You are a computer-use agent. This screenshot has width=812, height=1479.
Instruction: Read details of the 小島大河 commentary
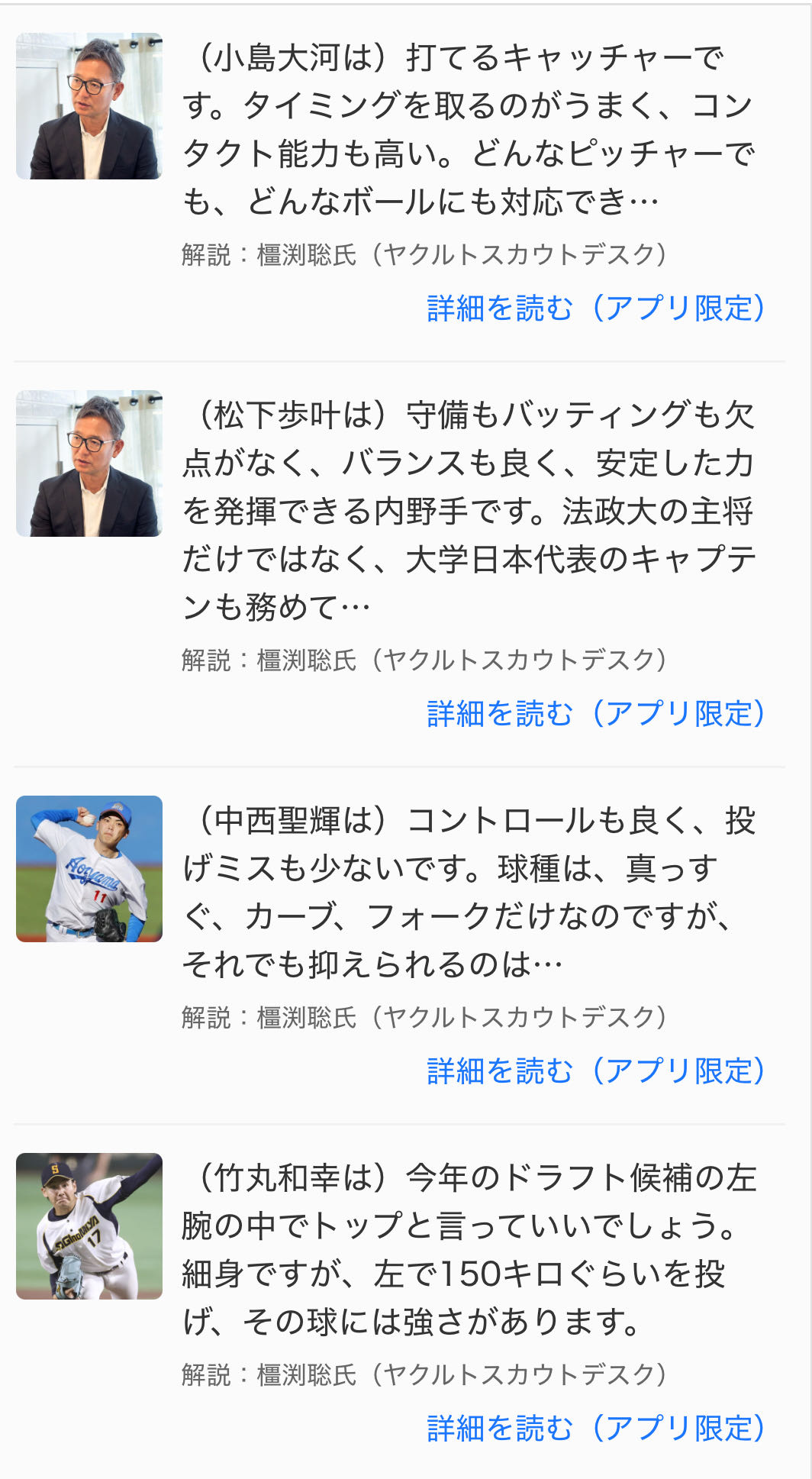tap(595, 308)
